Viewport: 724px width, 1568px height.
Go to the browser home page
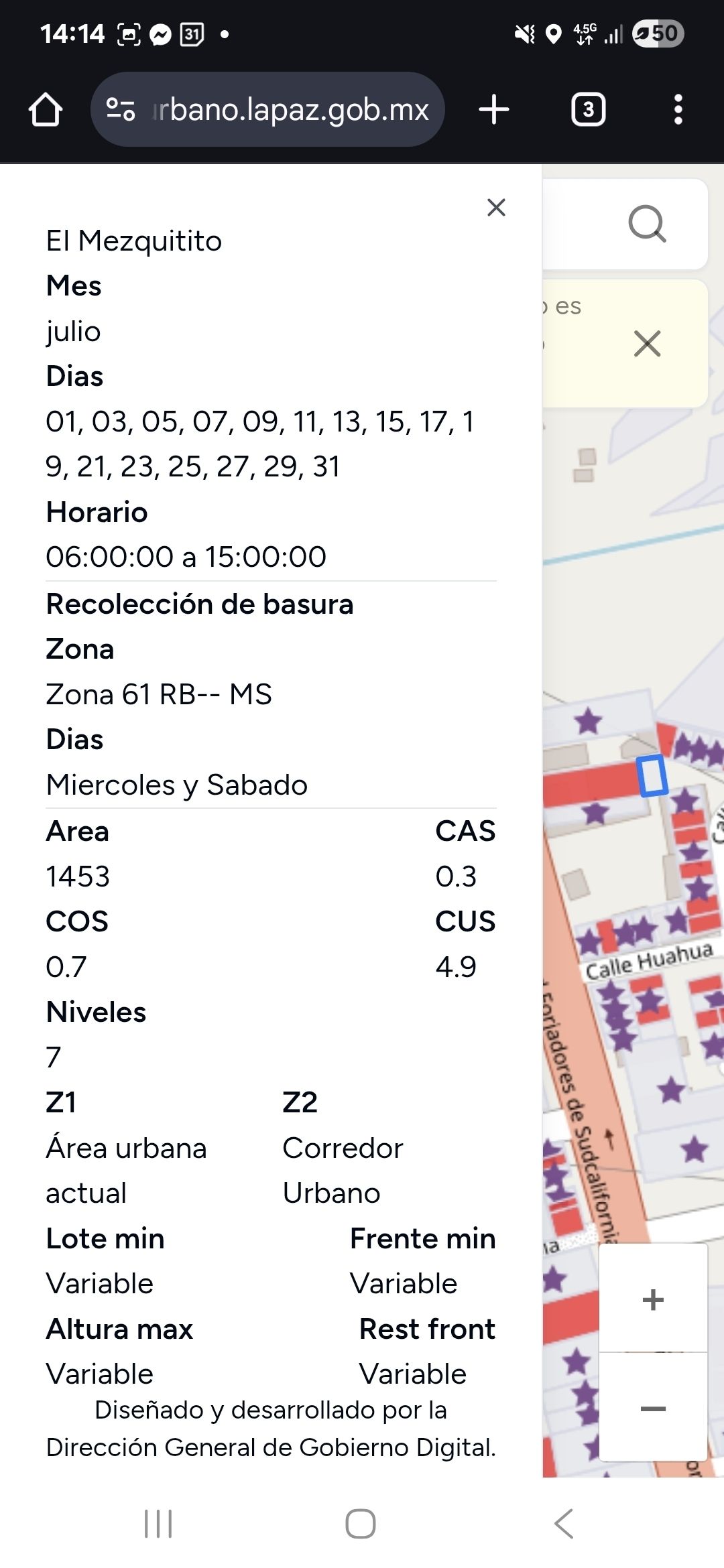coord(46,109)
